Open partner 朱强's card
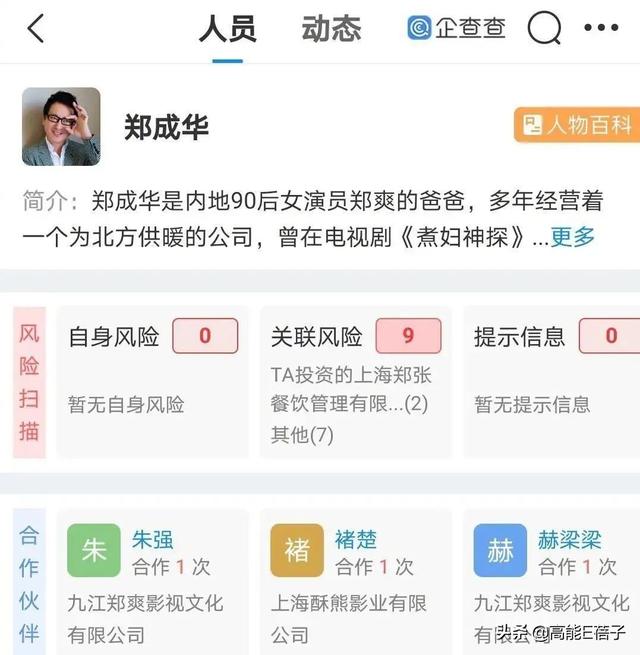Screen dimensions: 640x655 tap(152, 581)
